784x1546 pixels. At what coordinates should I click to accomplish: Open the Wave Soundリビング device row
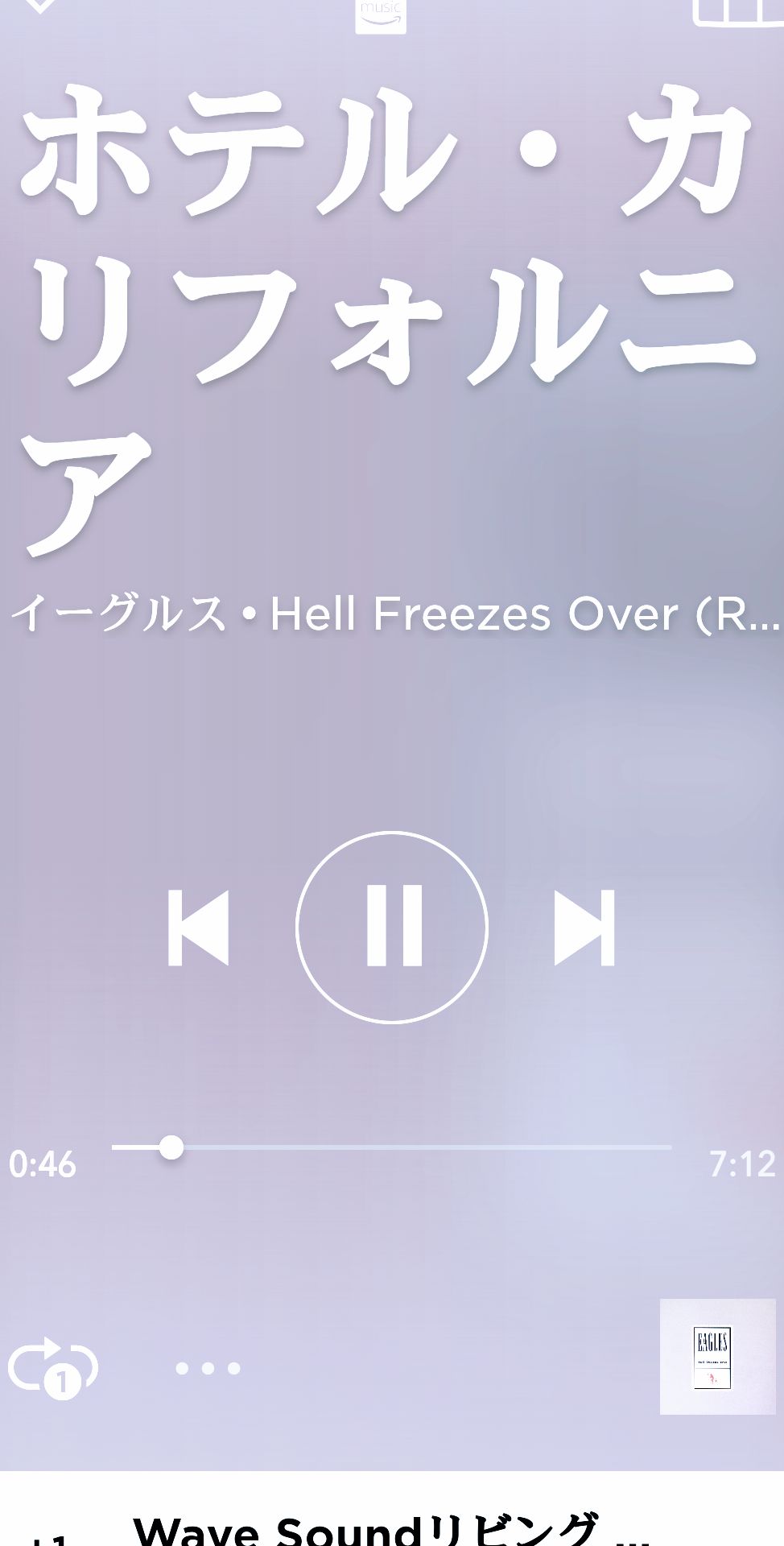(392, 1528)
